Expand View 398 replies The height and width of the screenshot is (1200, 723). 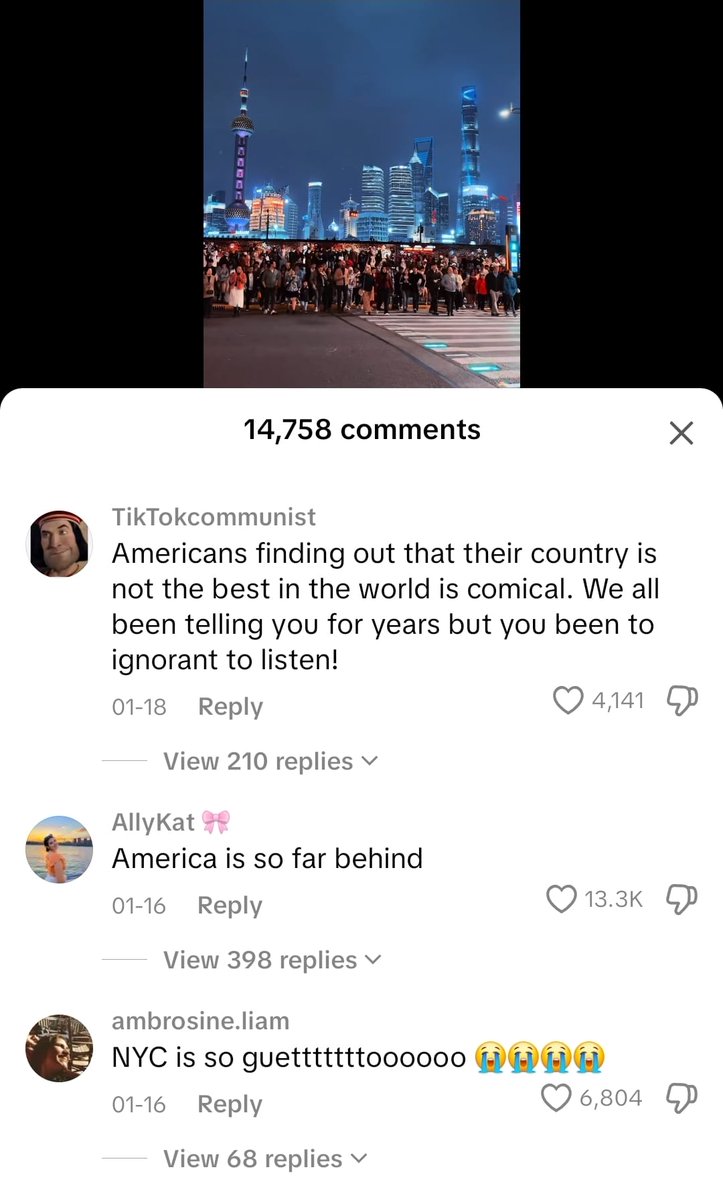272,960
